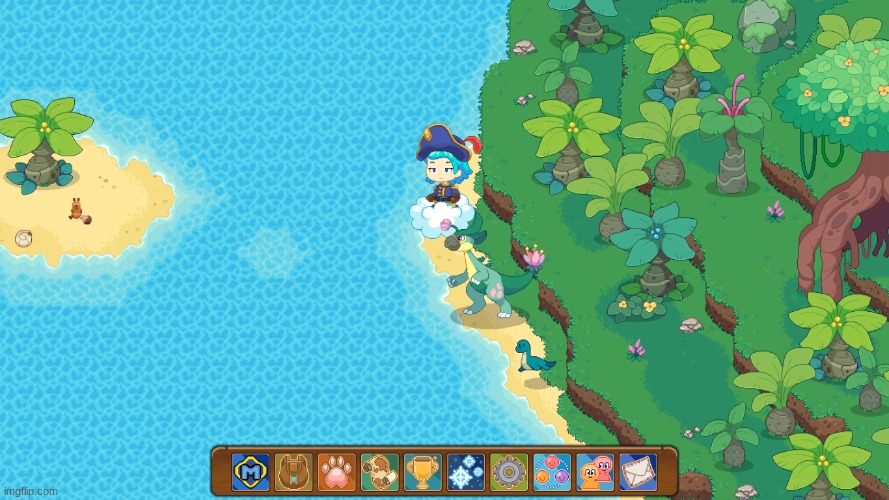
Task: Open the world map scroll
Action: tap(379, 471)
